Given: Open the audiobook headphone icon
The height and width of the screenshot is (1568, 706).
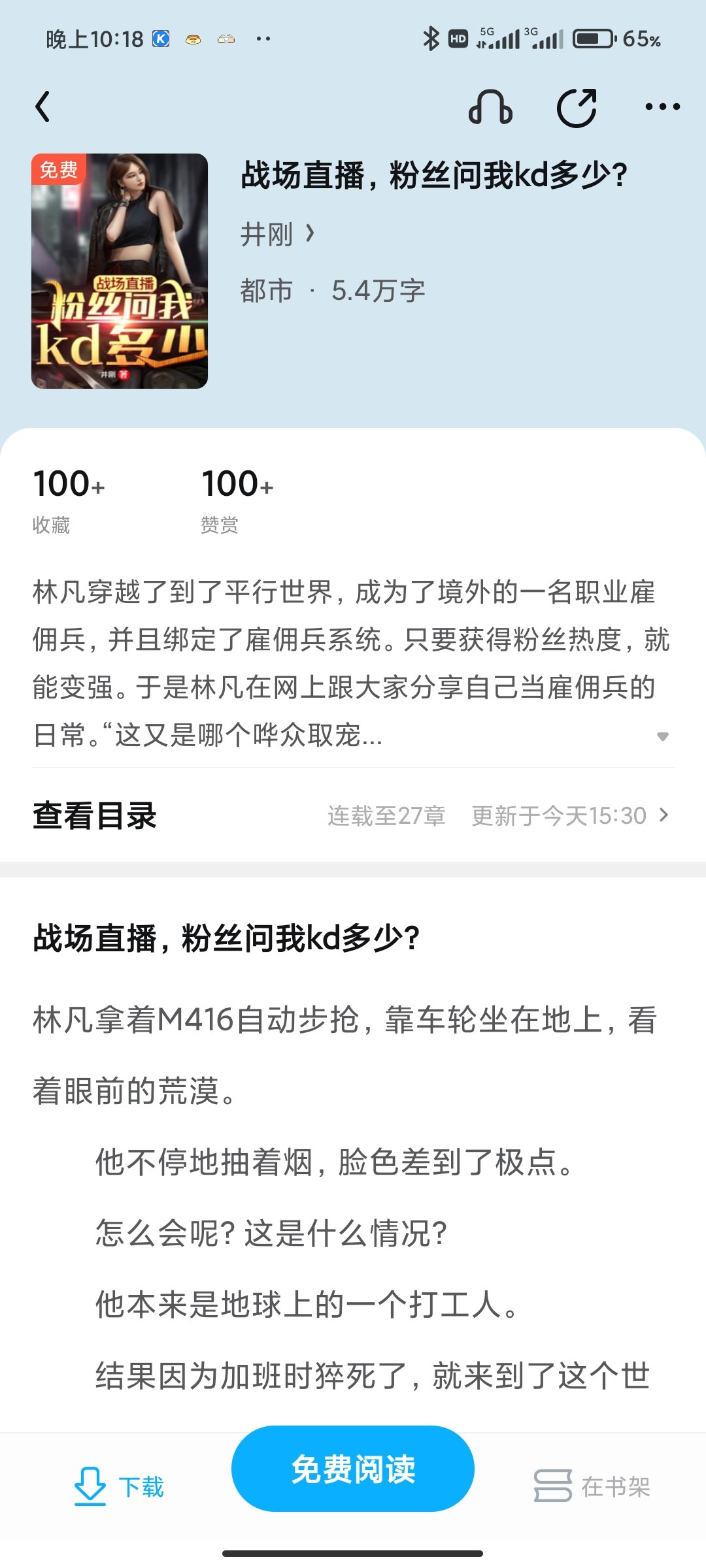Looking at the screenshot, I should [x=491, y=106].
